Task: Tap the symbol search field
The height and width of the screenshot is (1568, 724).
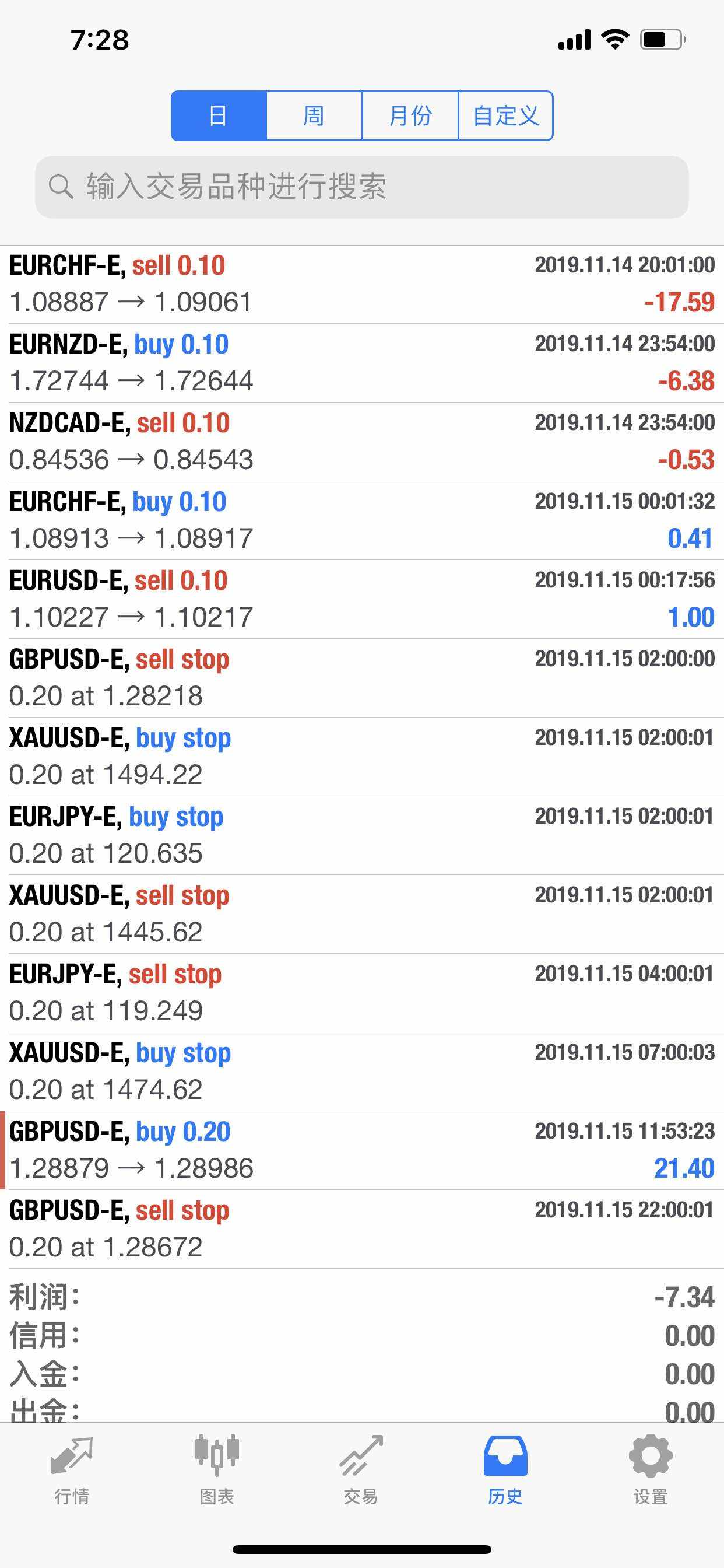Action: (361, 187)
